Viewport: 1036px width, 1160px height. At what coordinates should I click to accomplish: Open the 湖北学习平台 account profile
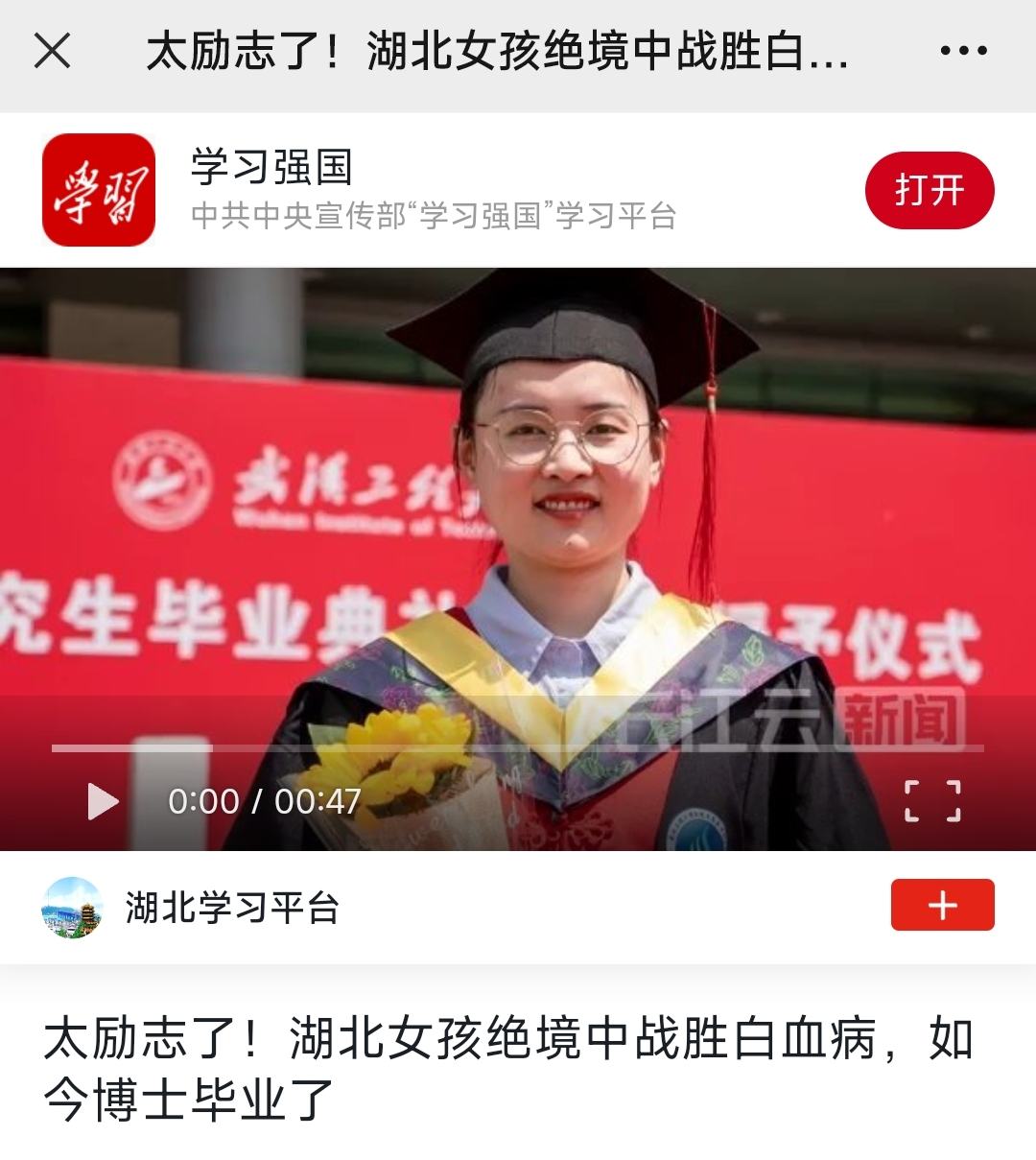[x=230, y=907]
